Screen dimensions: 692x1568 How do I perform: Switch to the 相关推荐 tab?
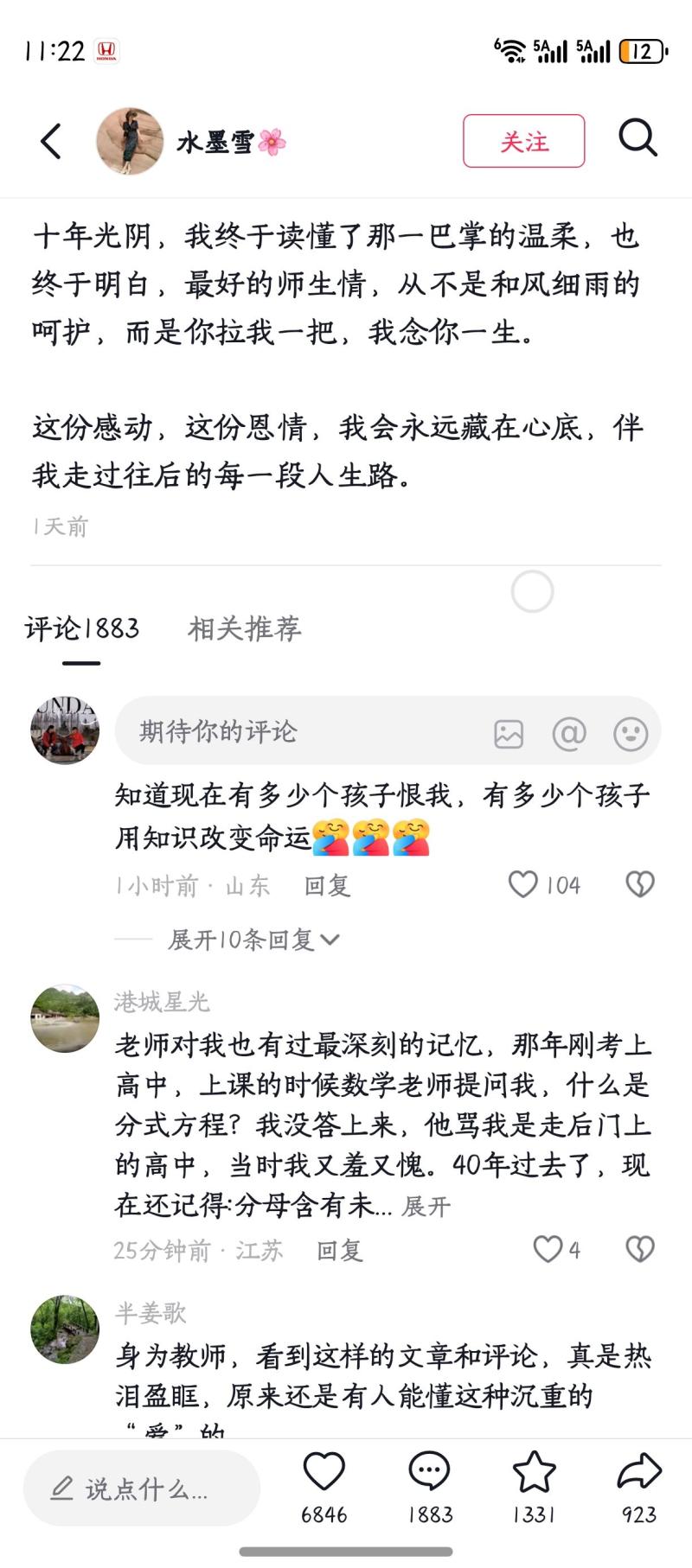click(x=245, y=628)
